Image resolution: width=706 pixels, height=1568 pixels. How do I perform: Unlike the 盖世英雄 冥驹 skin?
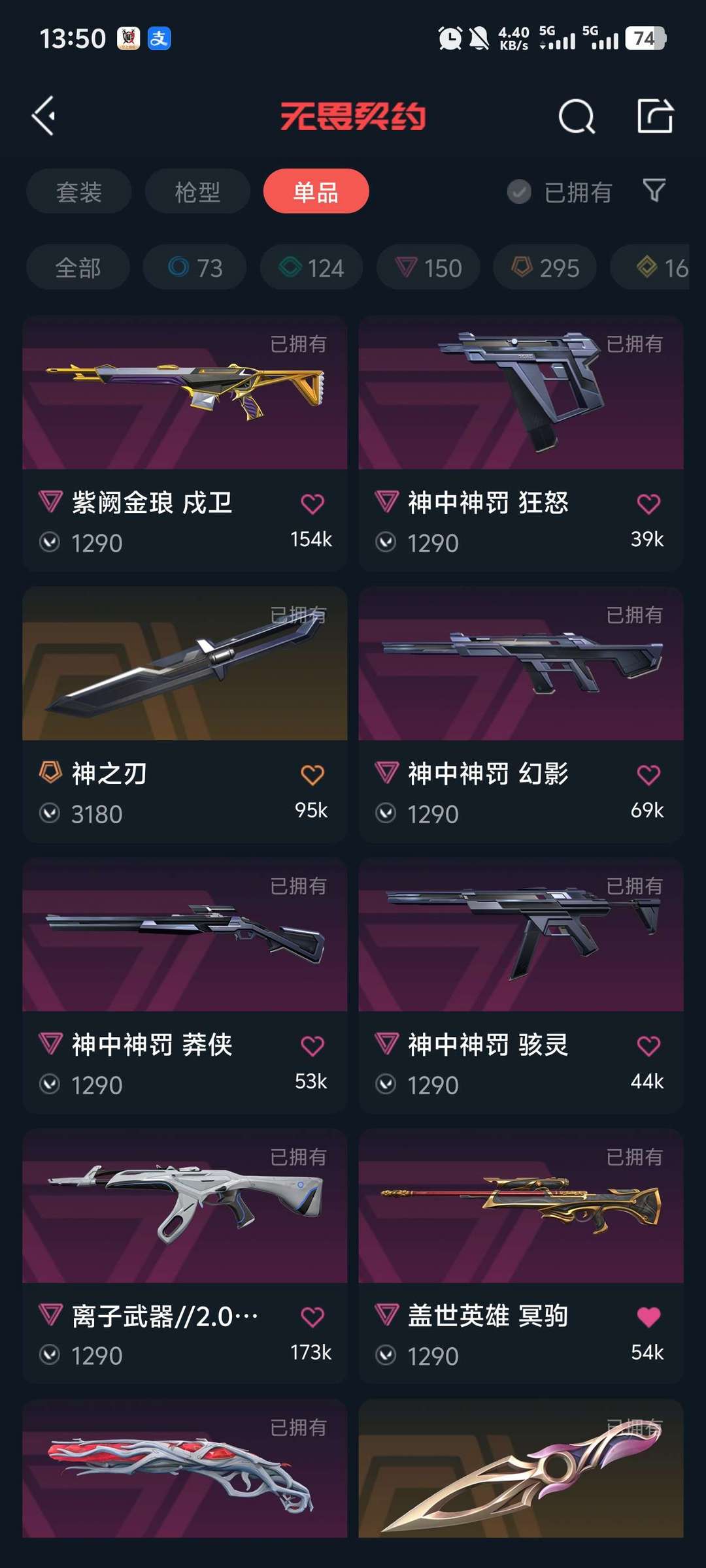tap(648, 1317)
